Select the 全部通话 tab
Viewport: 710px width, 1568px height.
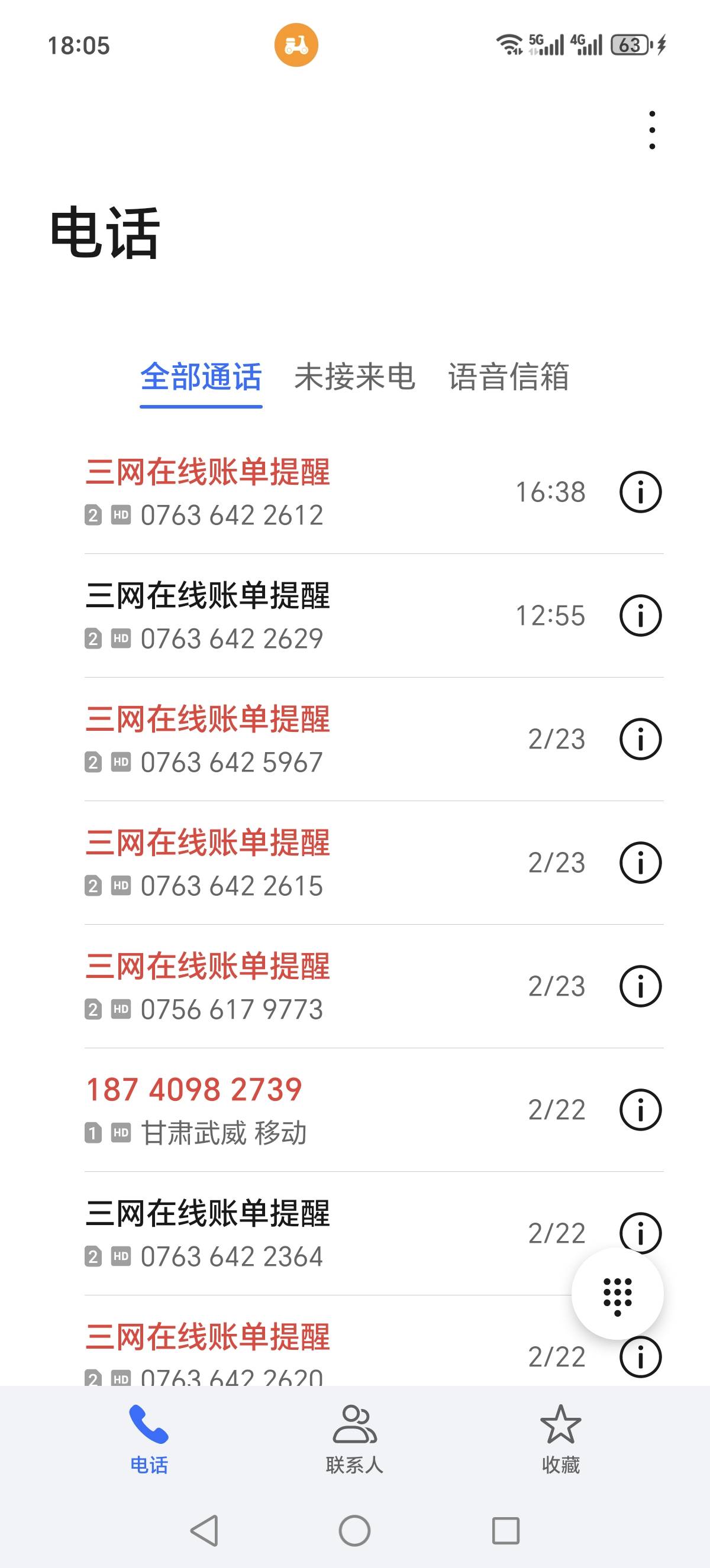201,377
